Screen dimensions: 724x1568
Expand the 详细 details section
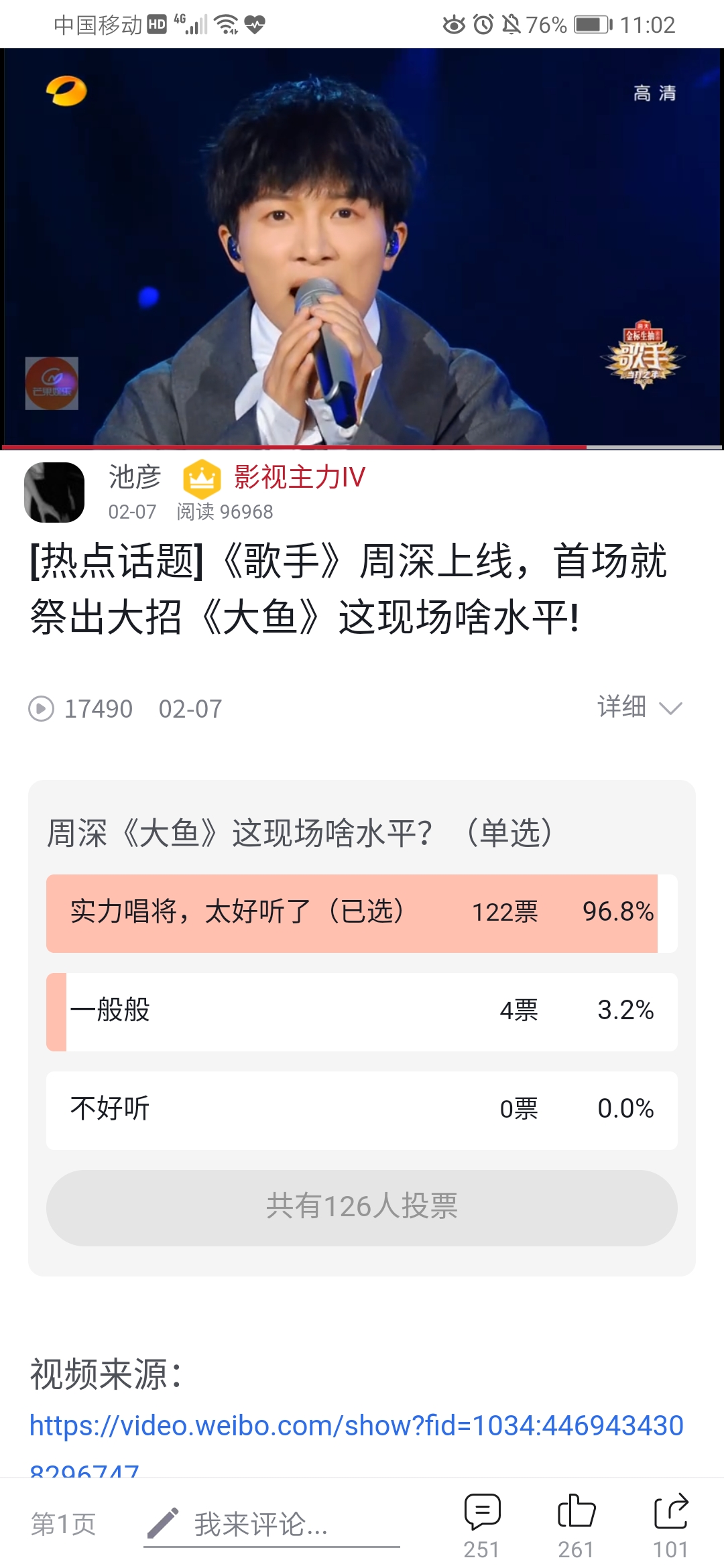[640, 707]
